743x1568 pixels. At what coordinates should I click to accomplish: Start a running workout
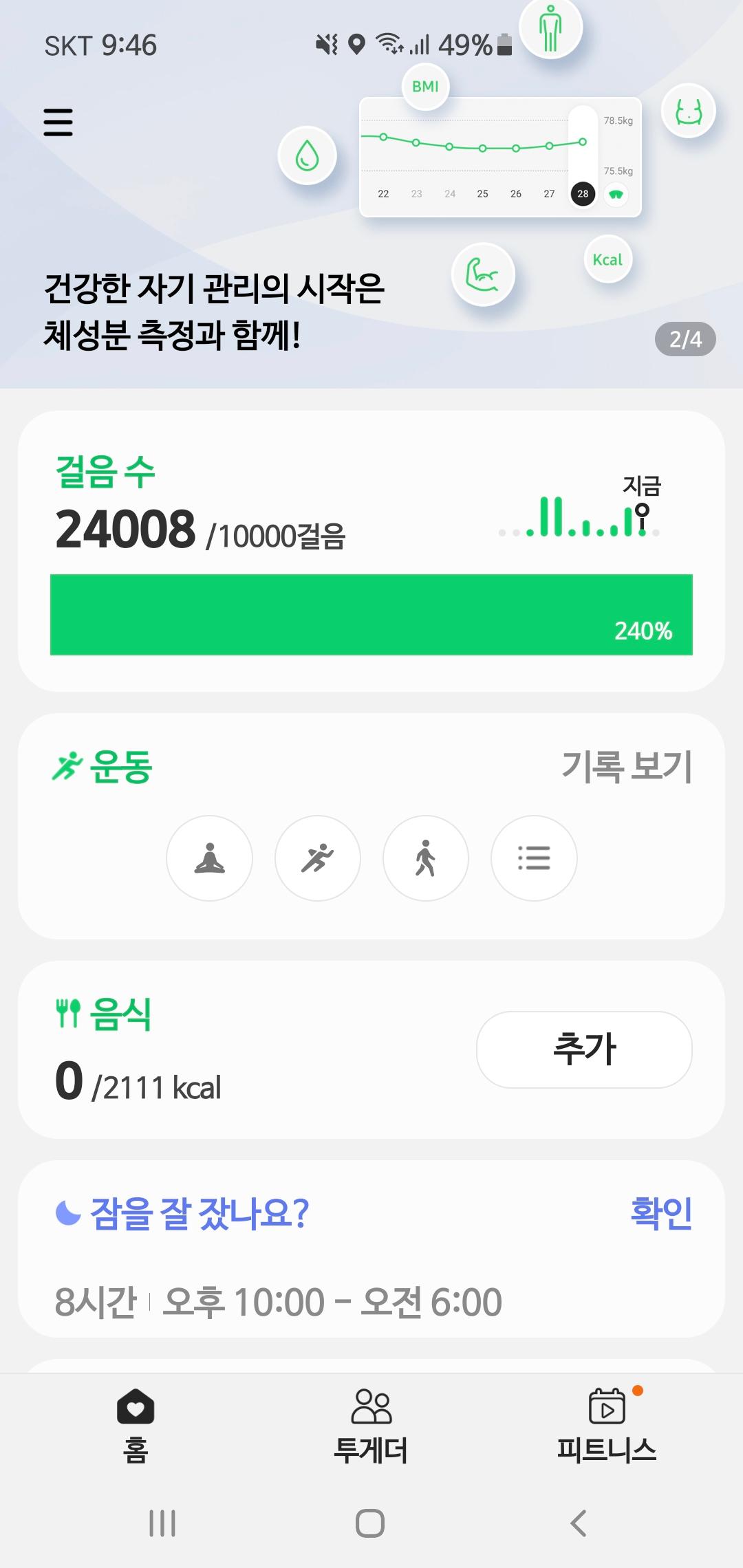pyautogui.click(x=317, y=858)
